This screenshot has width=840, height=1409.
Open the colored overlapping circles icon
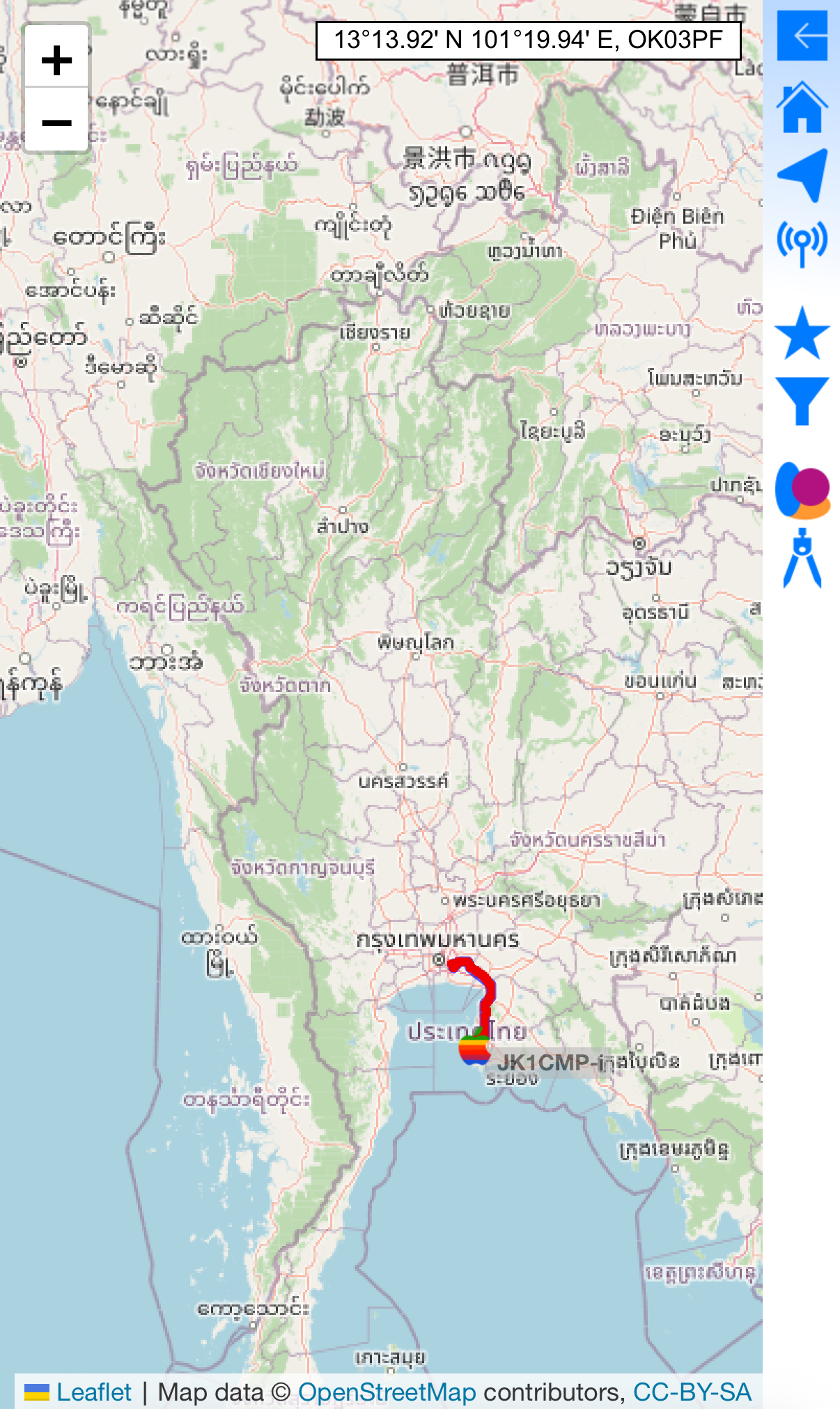[802, 491]
